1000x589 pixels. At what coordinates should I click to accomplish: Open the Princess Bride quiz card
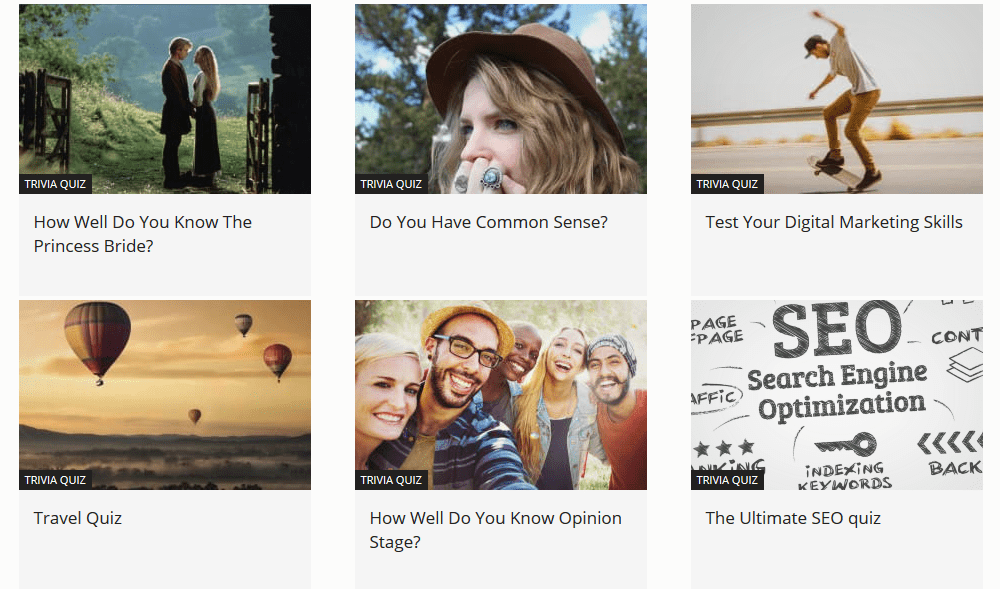(143, 233)
